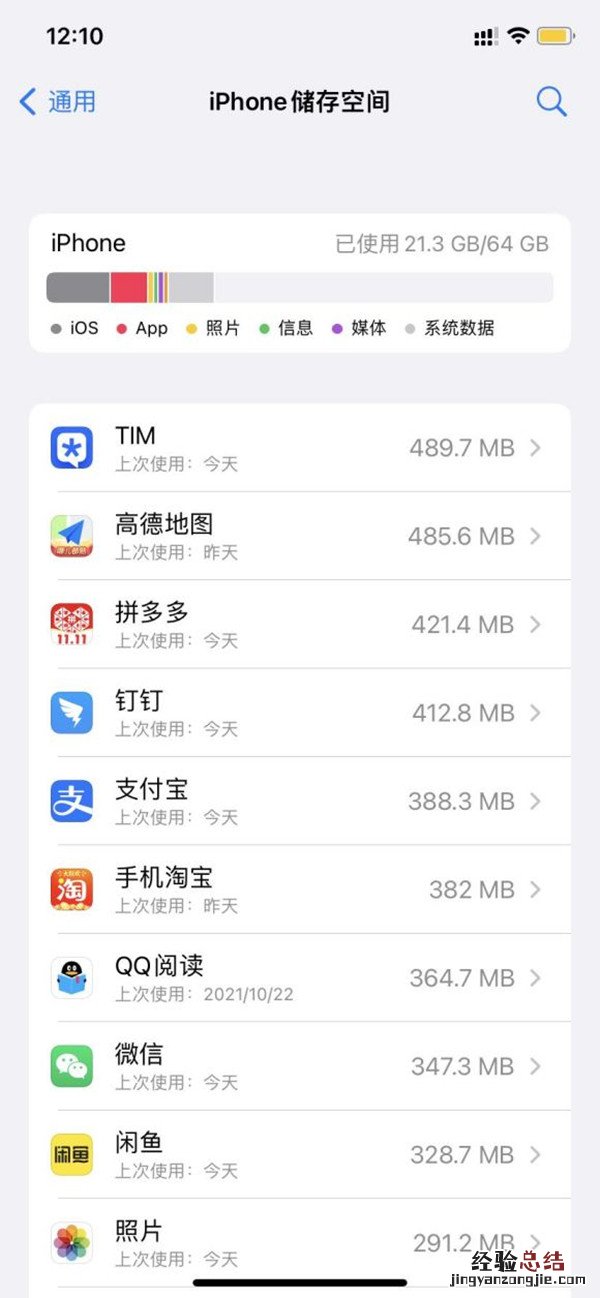The height and width of the screenshot is (1298, 600).
Task: Go back to 通用 settings
Action: tap(58, 101)
